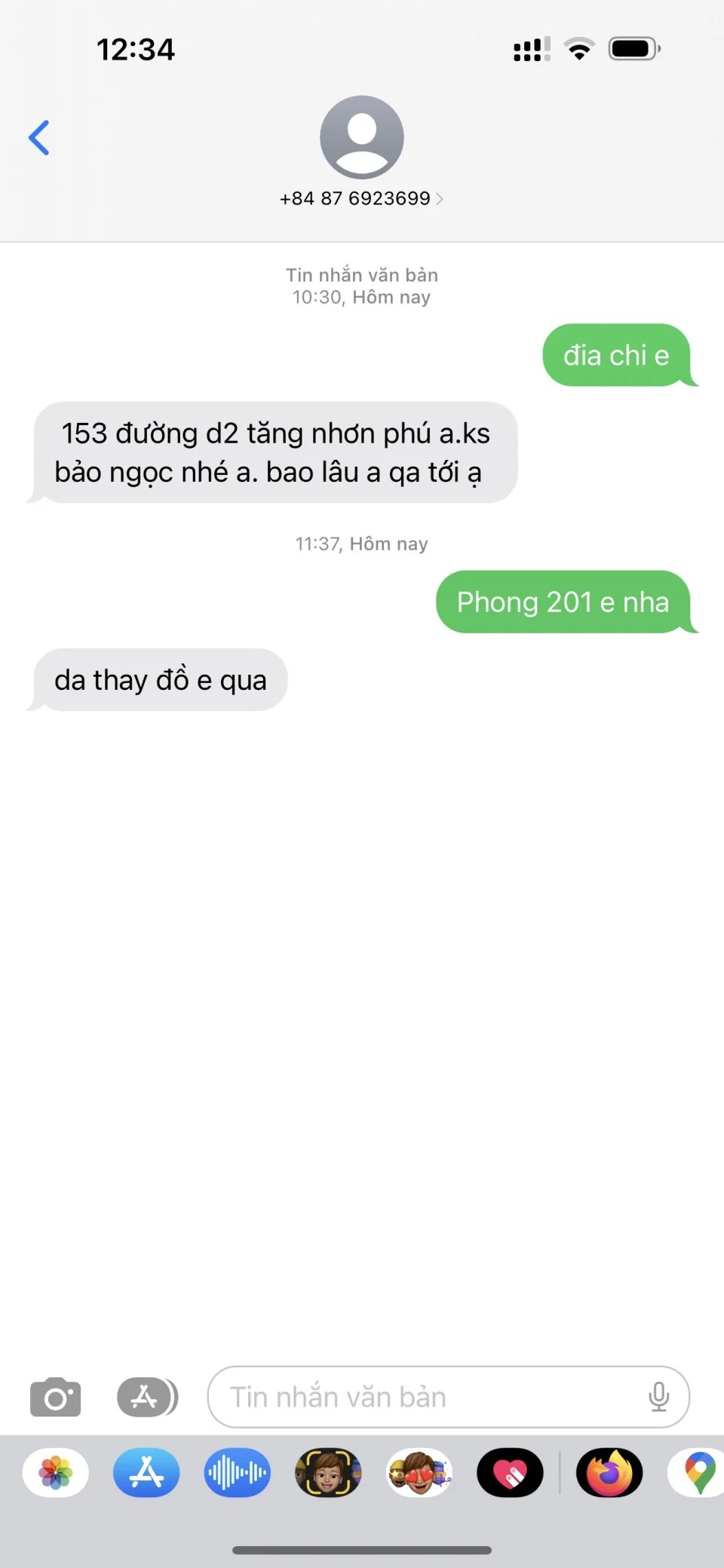Toggle the iMessage apps drawer button
Image resolution: width=724 pixels, height=1568 pixels.
[x=147, y=1397]
